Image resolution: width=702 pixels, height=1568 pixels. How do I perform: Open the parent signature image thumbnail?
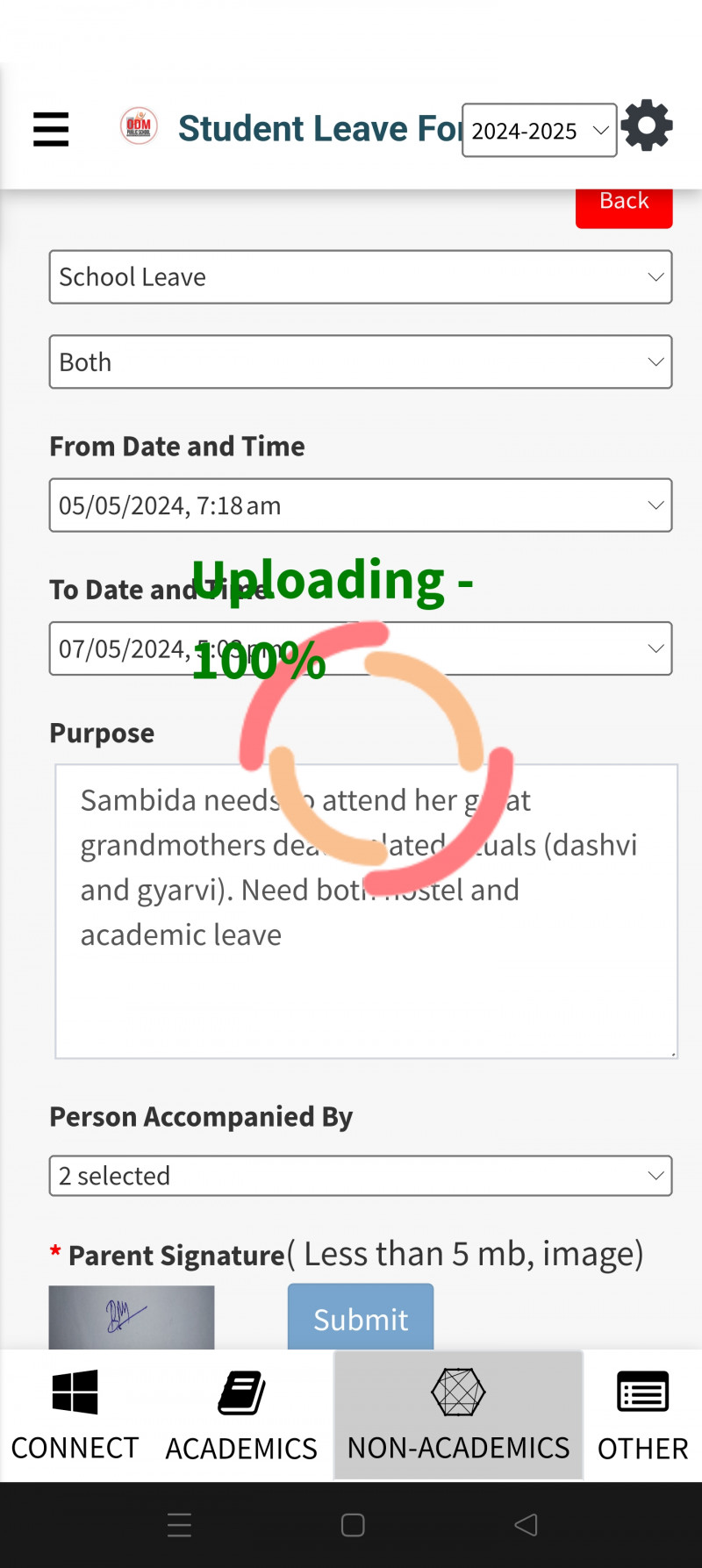point(132,1316)
